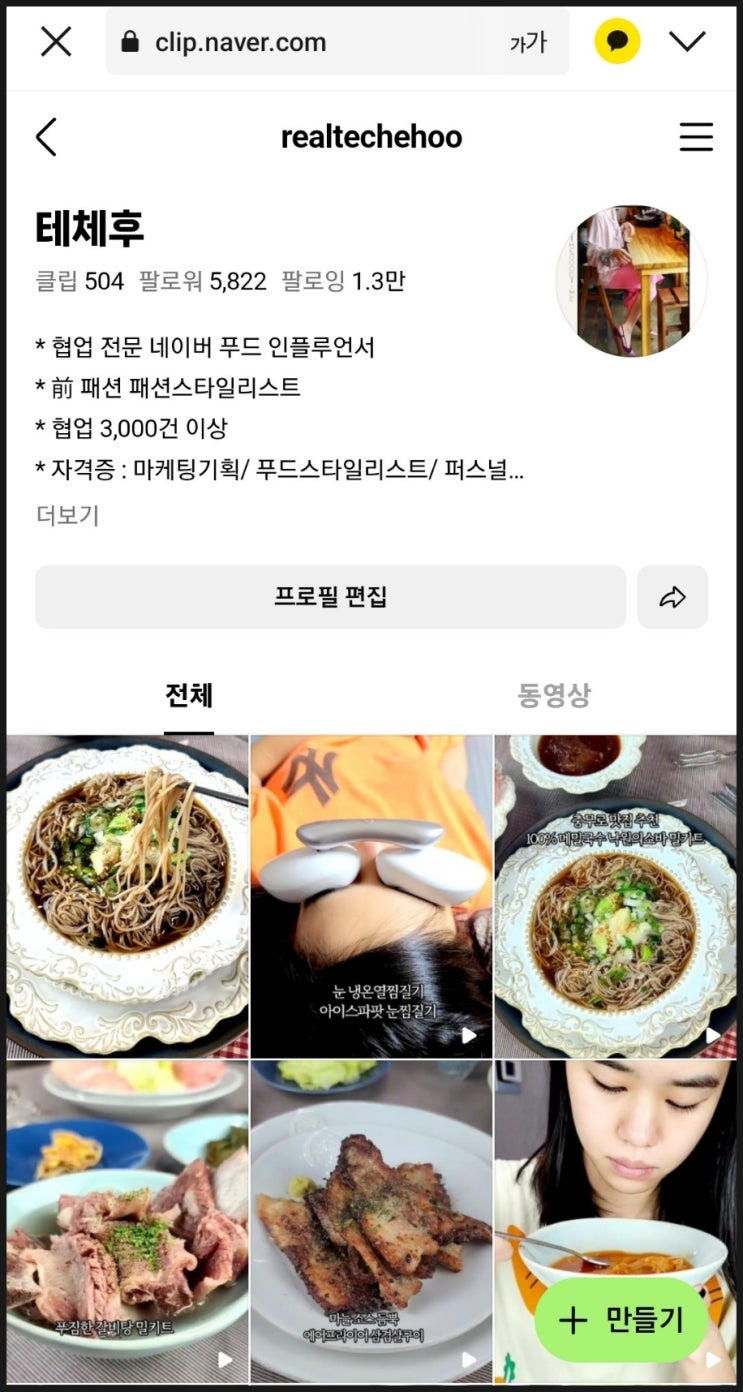The height and width of the screenshot is (1392, 743).
Task: Open the hamburger menu
Action: pyautogui.click(x=696, y=137)
